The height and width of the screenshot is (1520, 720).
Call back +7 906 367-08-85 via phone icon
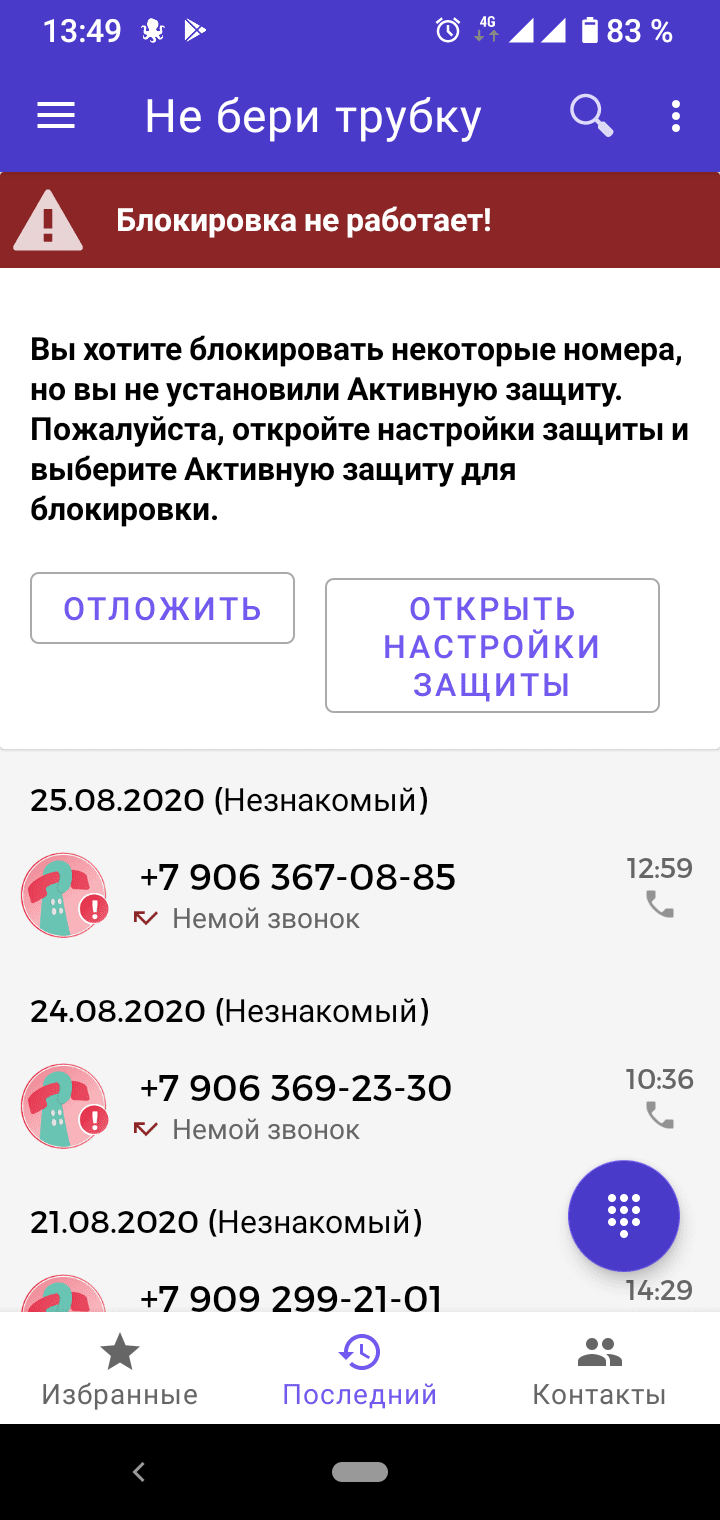click(660, 904)
